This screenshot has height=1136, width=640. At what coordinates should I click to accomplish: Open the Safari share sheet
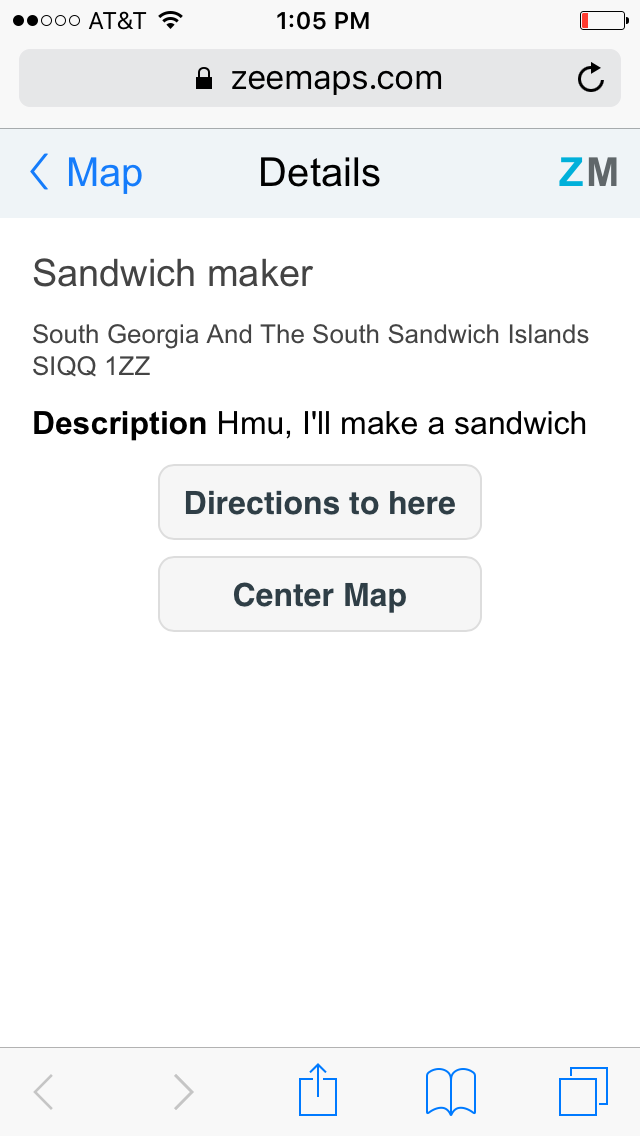318,1090
